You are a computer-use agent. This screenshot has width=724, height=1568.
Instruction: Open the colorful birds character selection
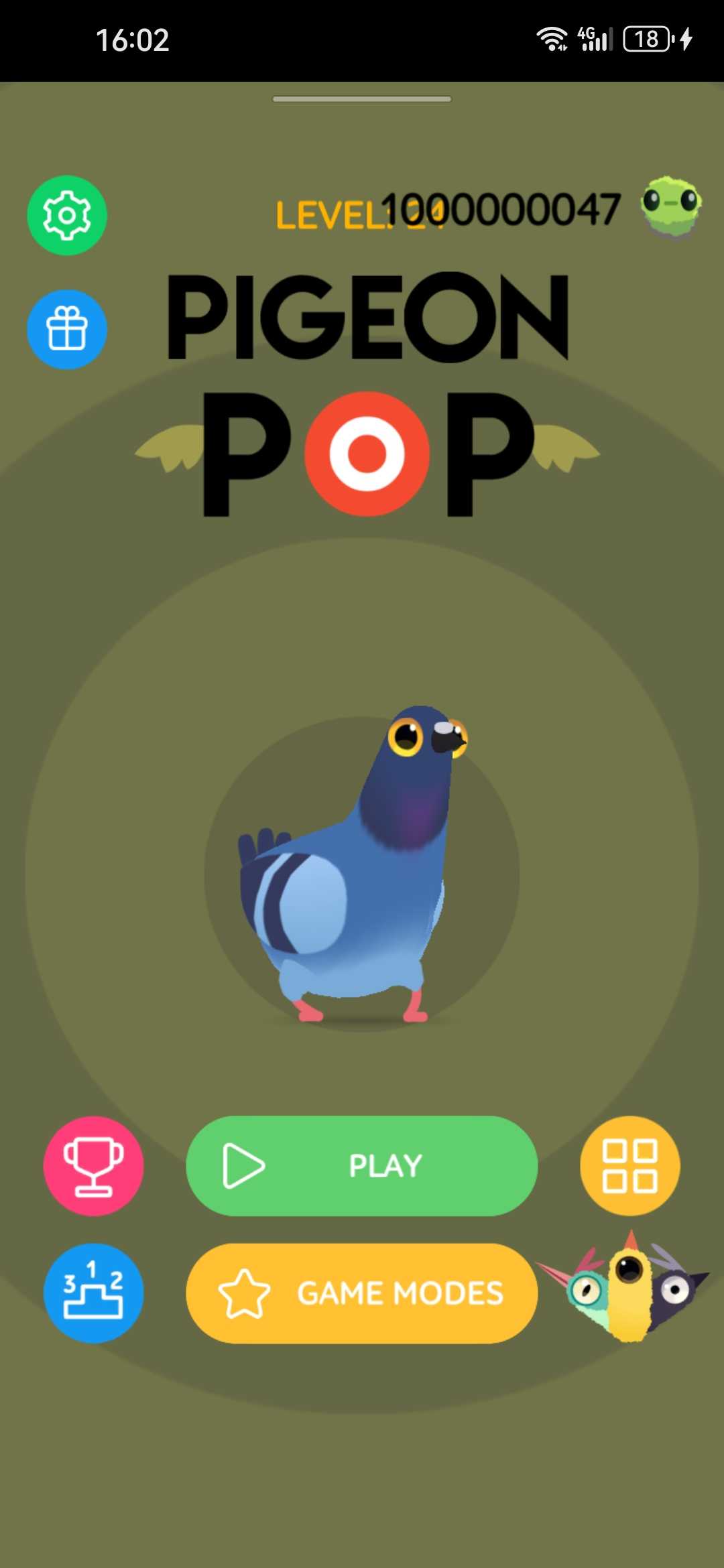tap(627, 1288)
